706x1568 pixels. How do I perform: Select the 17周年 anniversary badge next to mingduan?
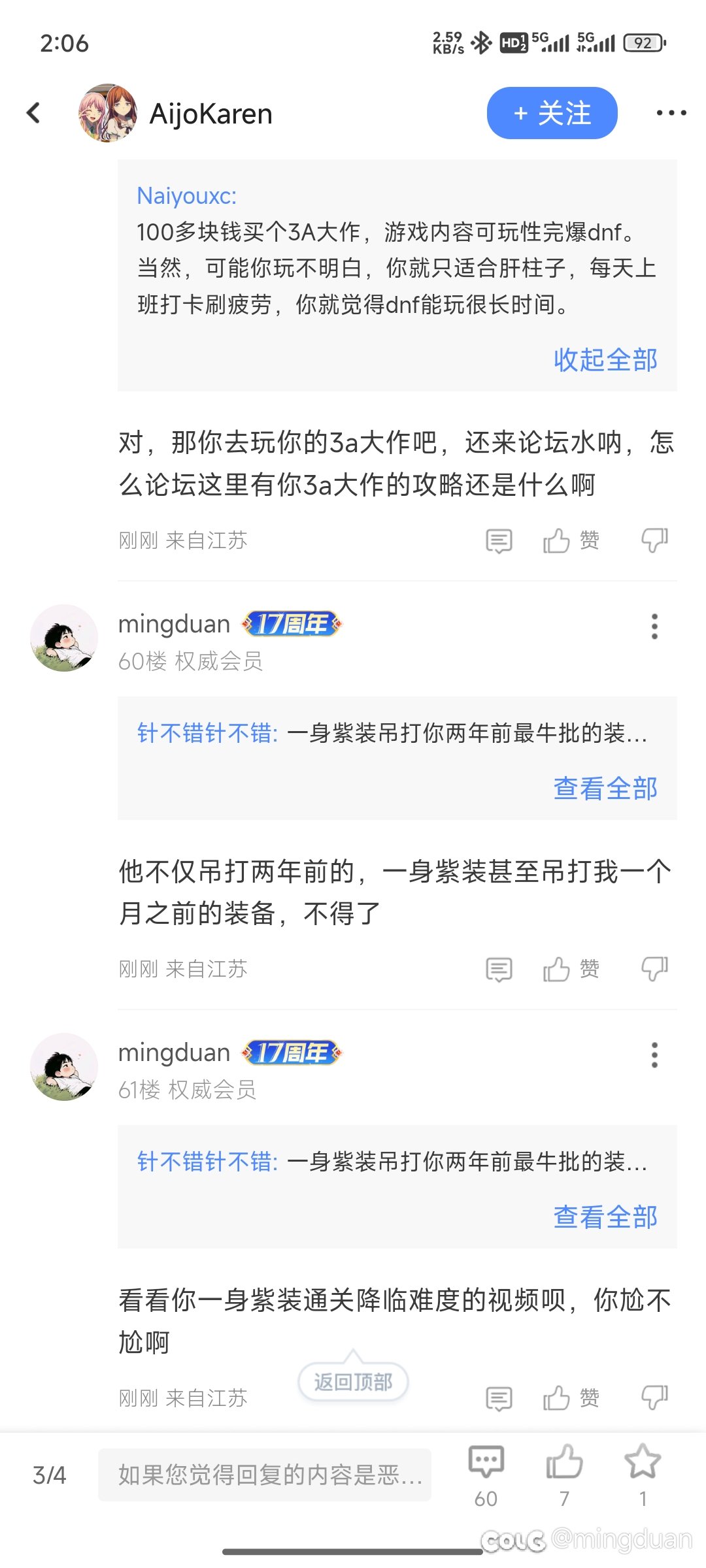coord(290,623)
